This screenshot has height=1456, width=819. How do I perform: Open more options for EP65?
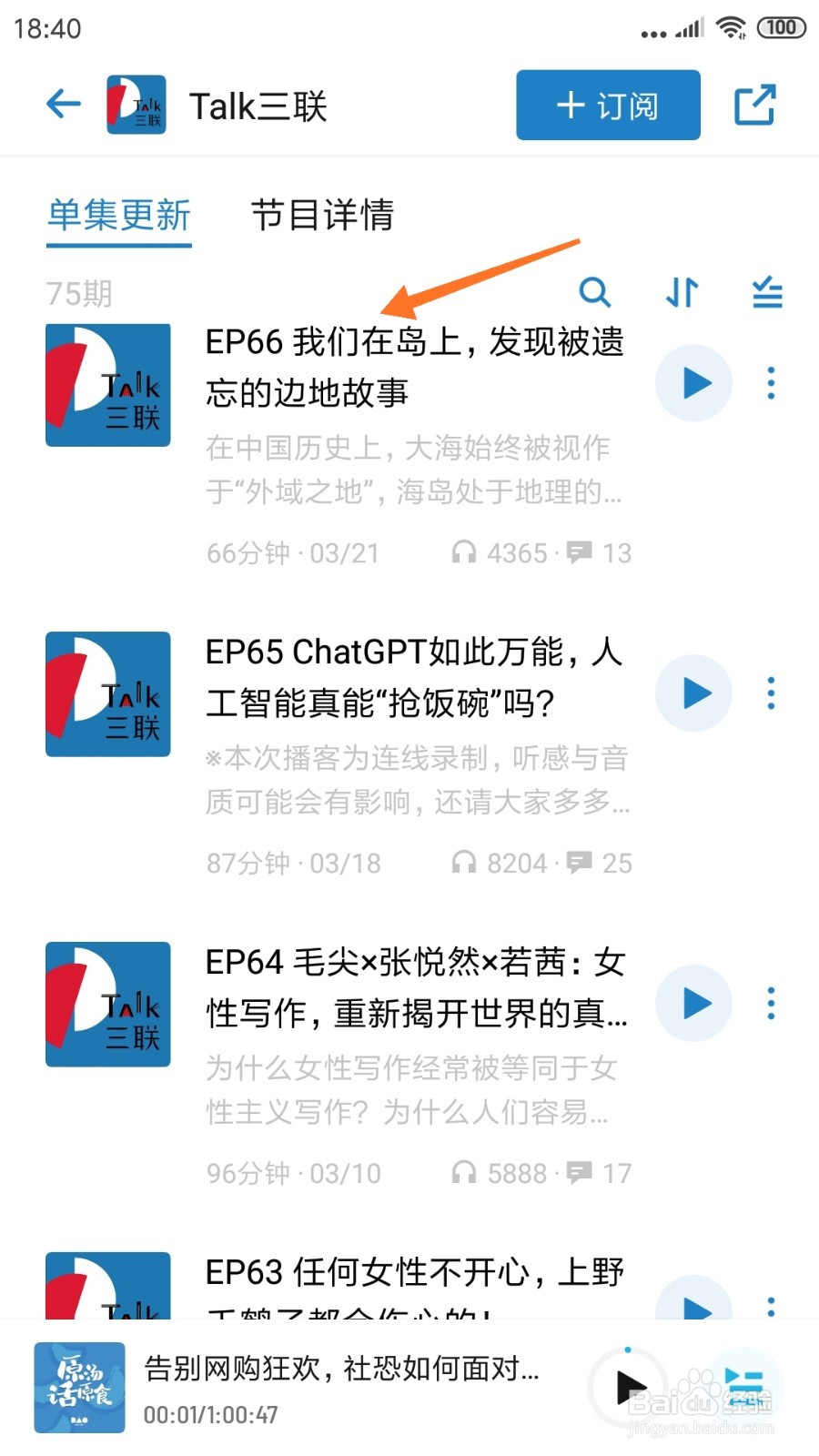[771, 693]
